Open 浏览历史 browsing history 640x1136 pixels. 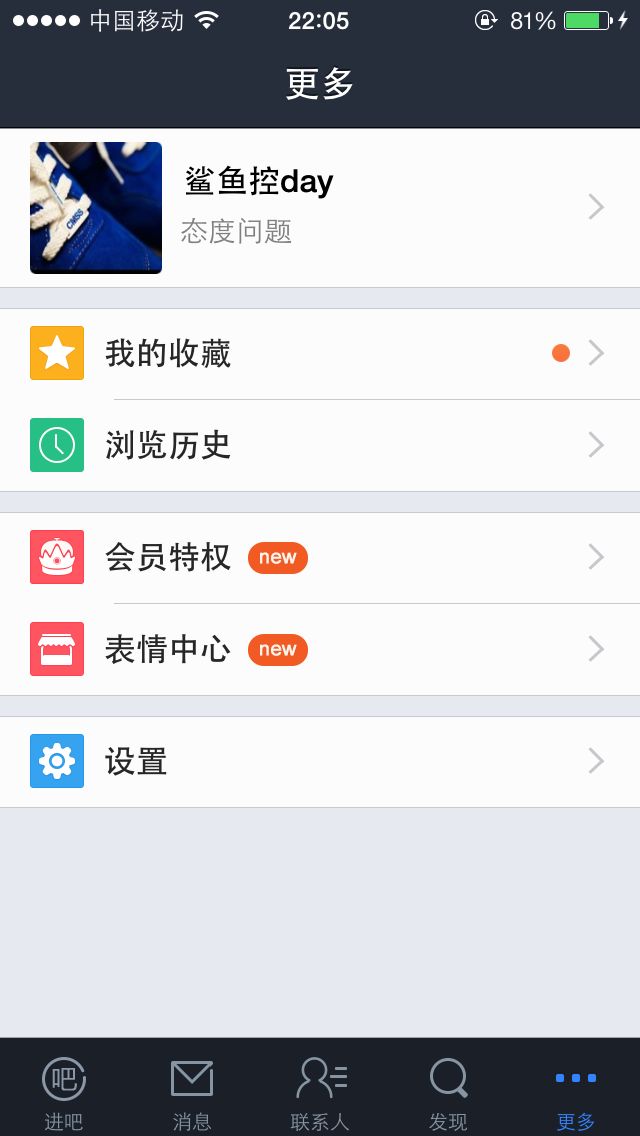[320, 445]
